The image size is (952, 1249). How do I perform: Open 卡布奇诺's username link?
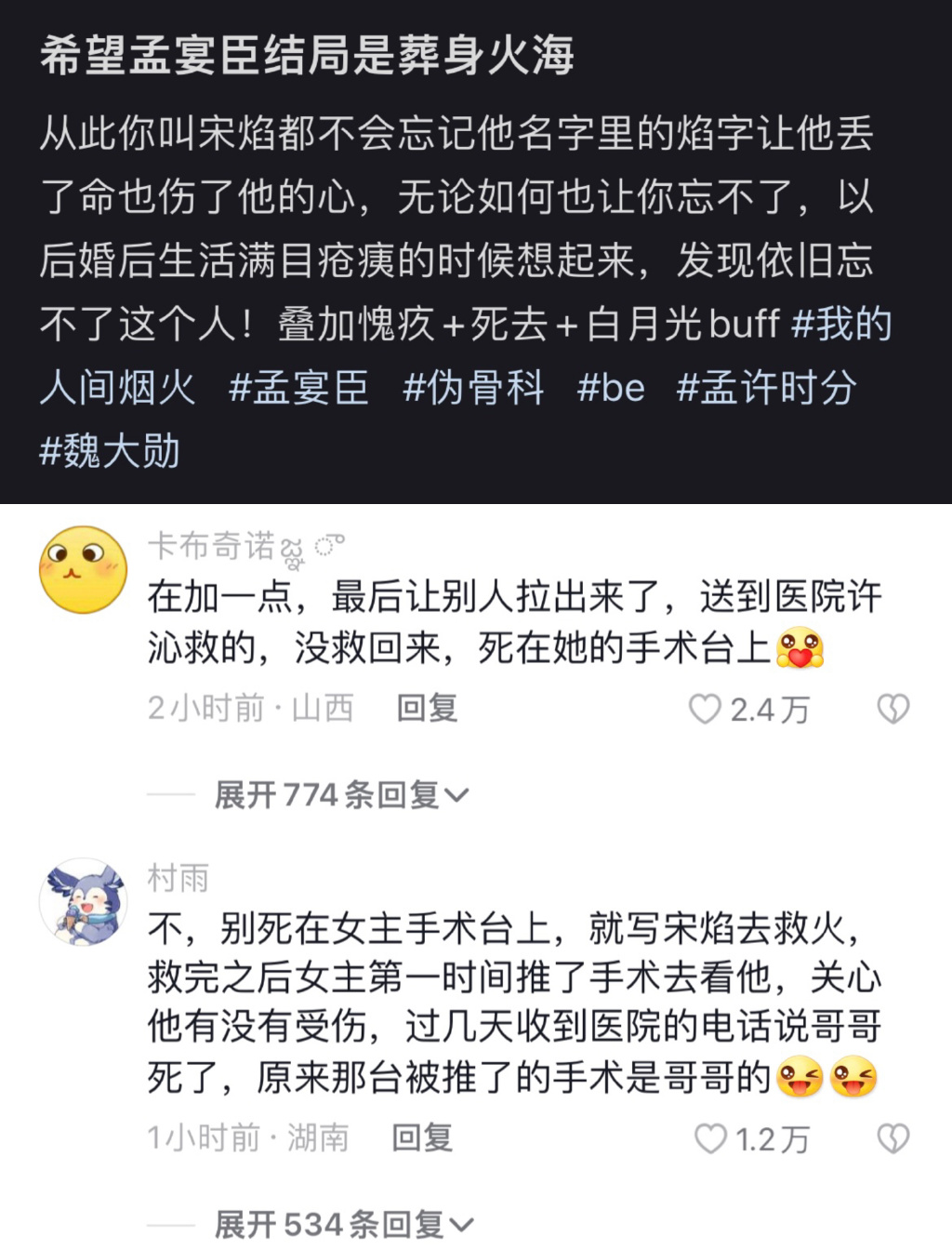(x=212, y=546)
